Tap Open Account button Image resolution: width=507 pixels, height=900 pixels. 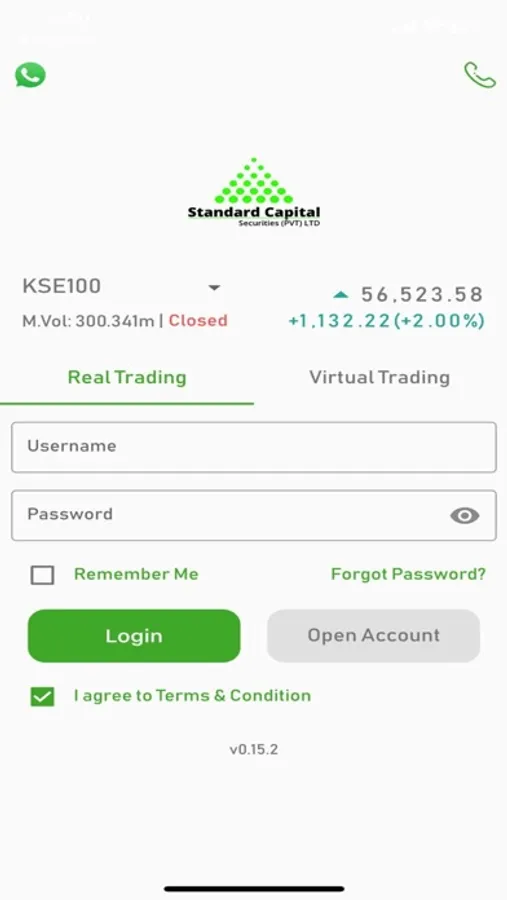(x=373, y=636)
